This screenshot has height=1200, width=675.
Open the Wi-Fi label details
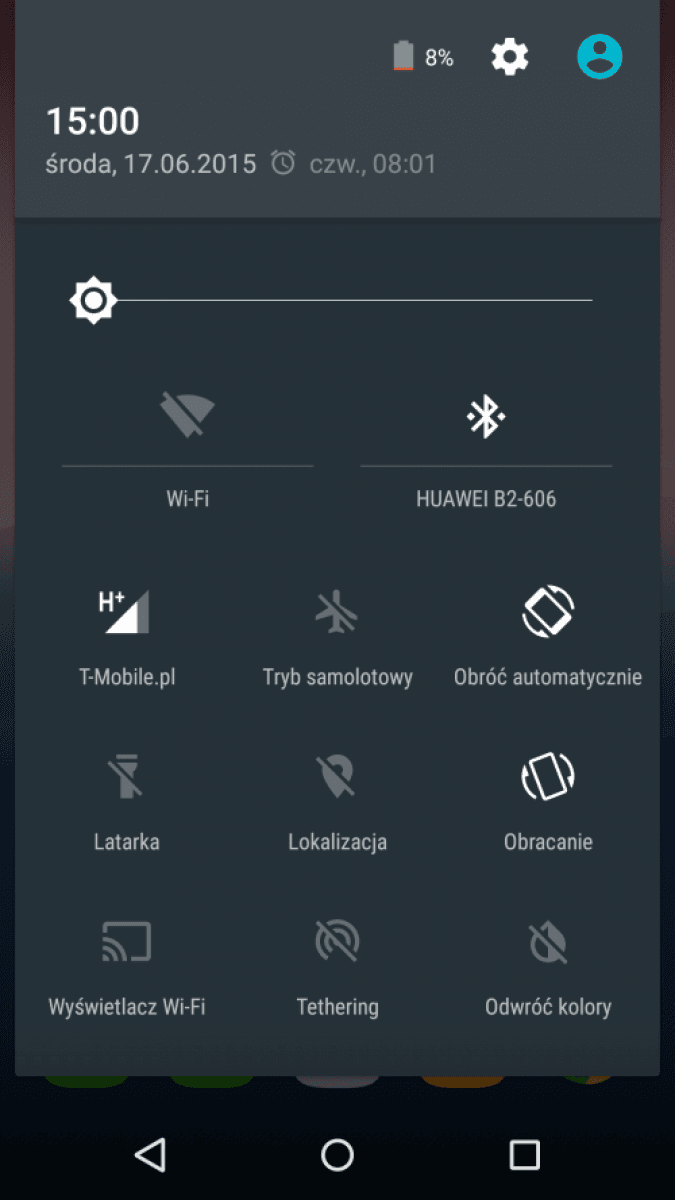point(187,499)
